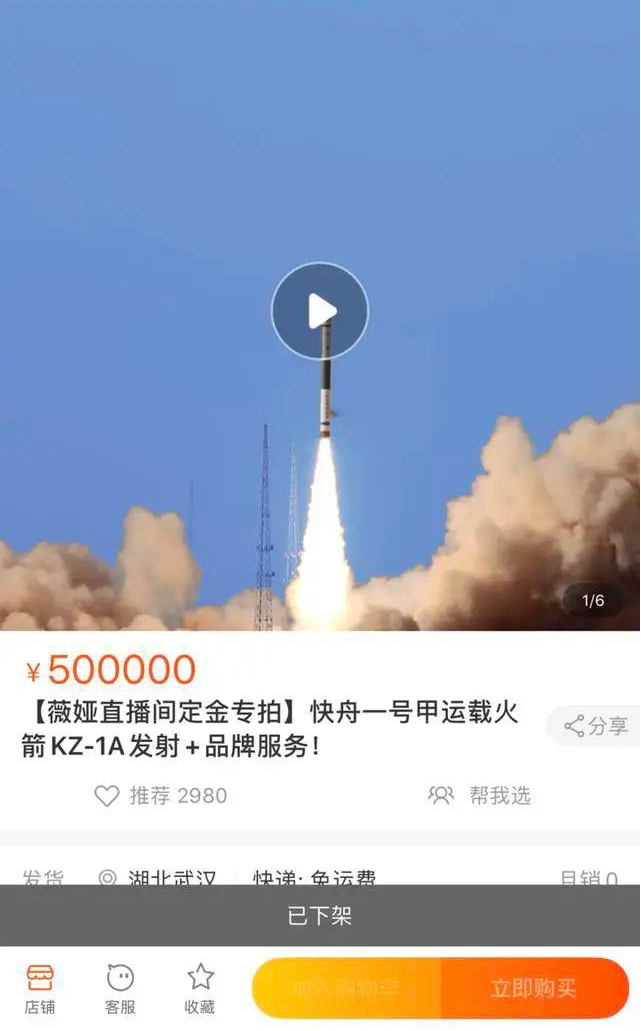Tap the 推荐 heart icon
Viewport: 641px width, 1031px height.
(107, 796)
